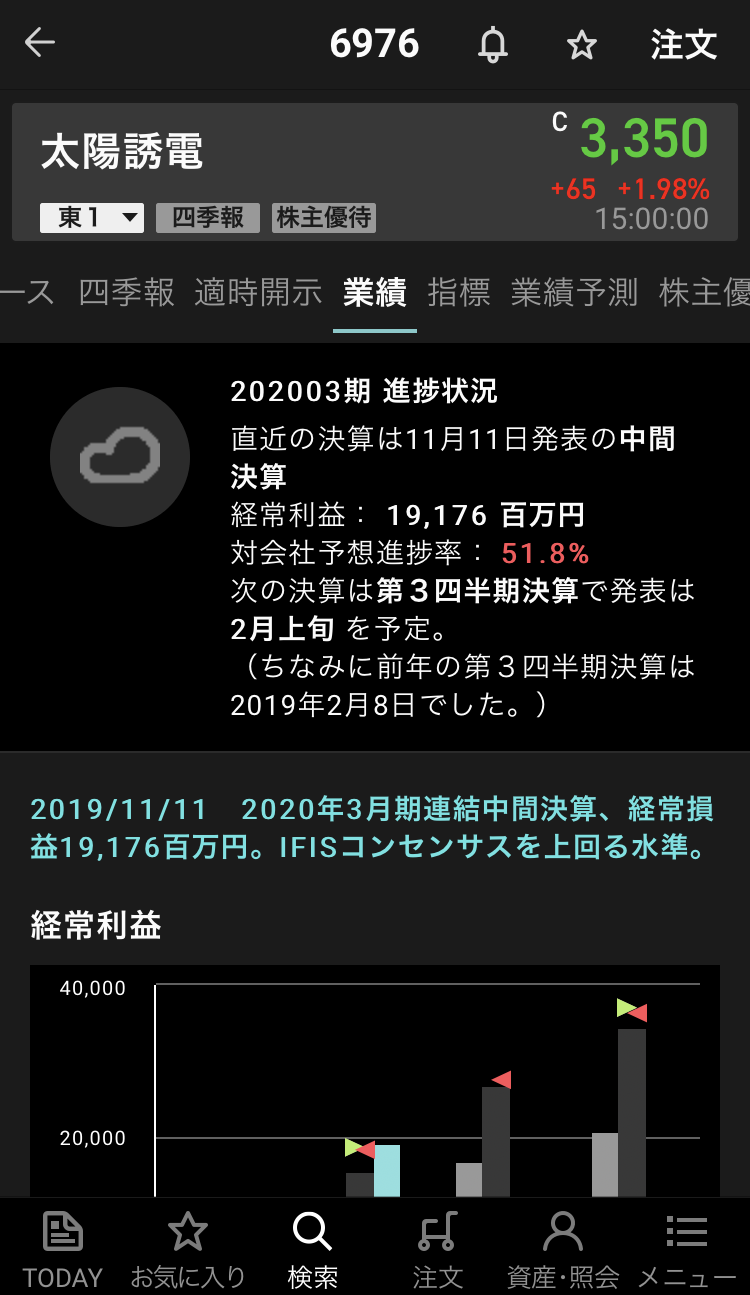Switch to the 四季報 tab
Image resolution: width=750 pixels, height=1295 pixels.
[x=127, y=293]
